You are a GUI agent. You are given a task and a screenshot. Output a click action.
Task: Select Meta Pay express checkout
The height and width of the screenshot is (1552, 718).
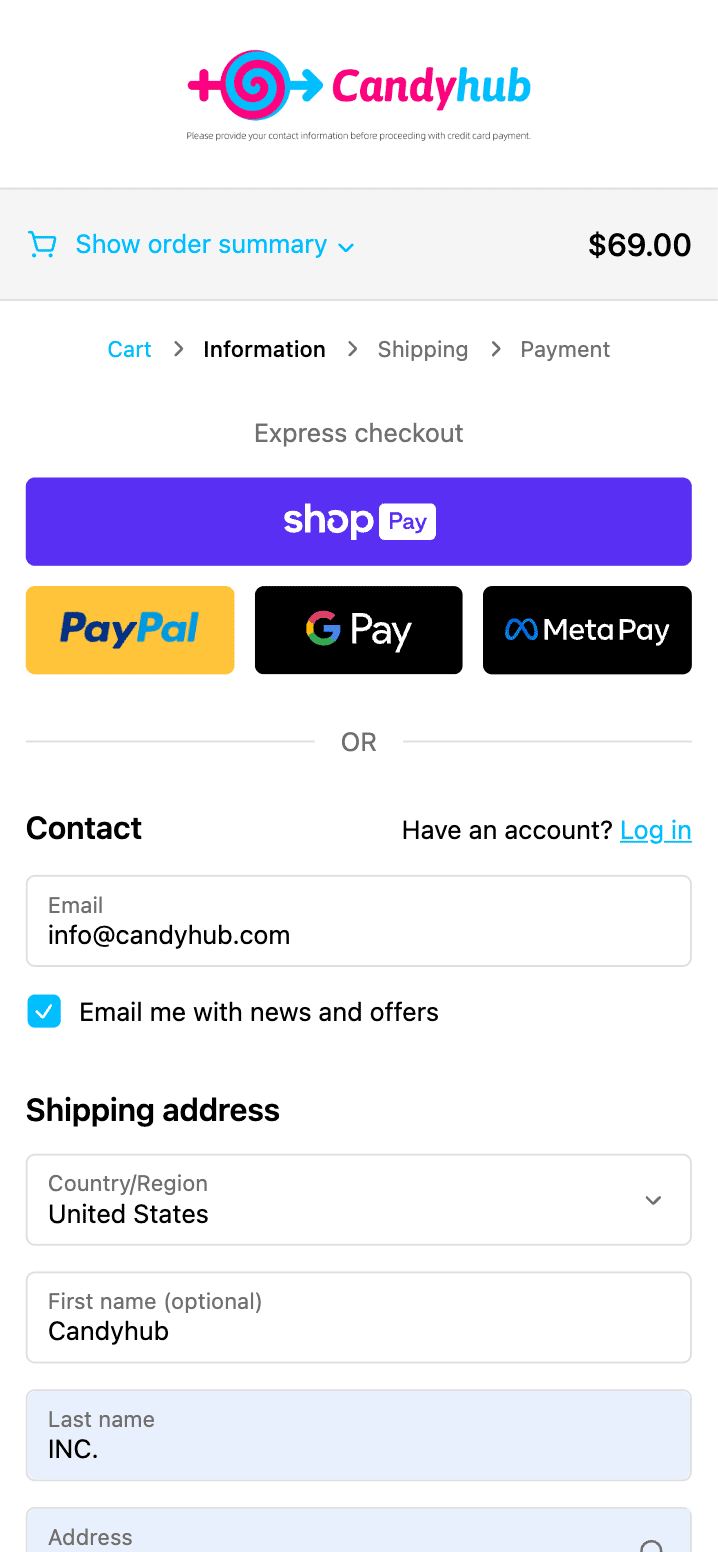[x=587, y=630]
